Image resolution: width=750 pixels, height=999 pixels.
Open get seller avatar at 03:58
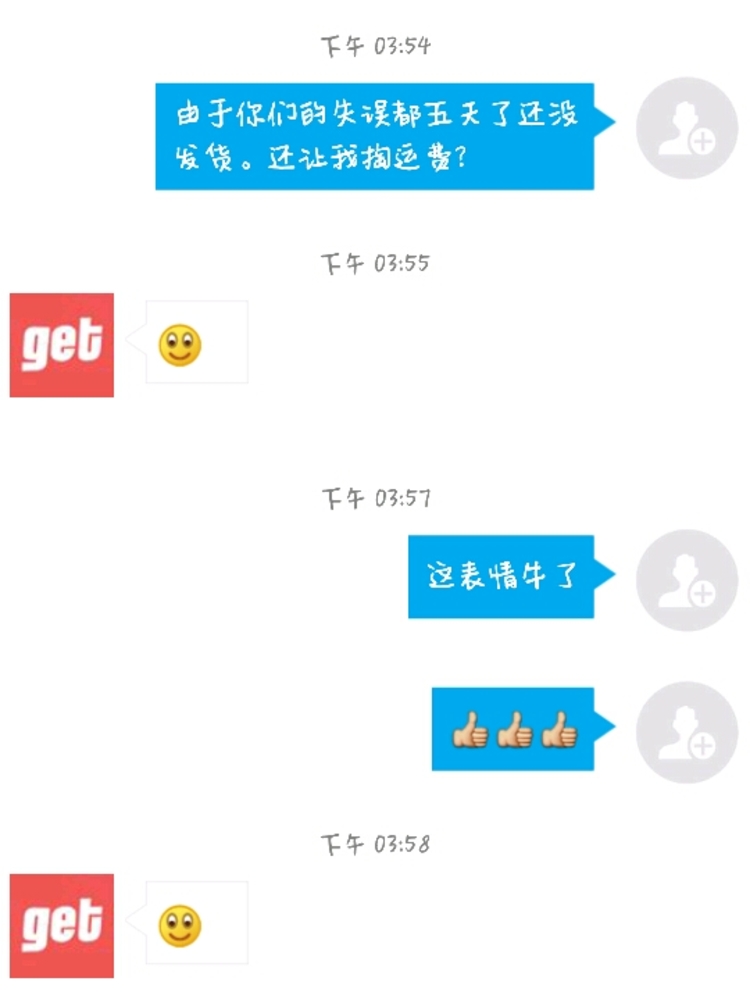[x=62, y=926]
